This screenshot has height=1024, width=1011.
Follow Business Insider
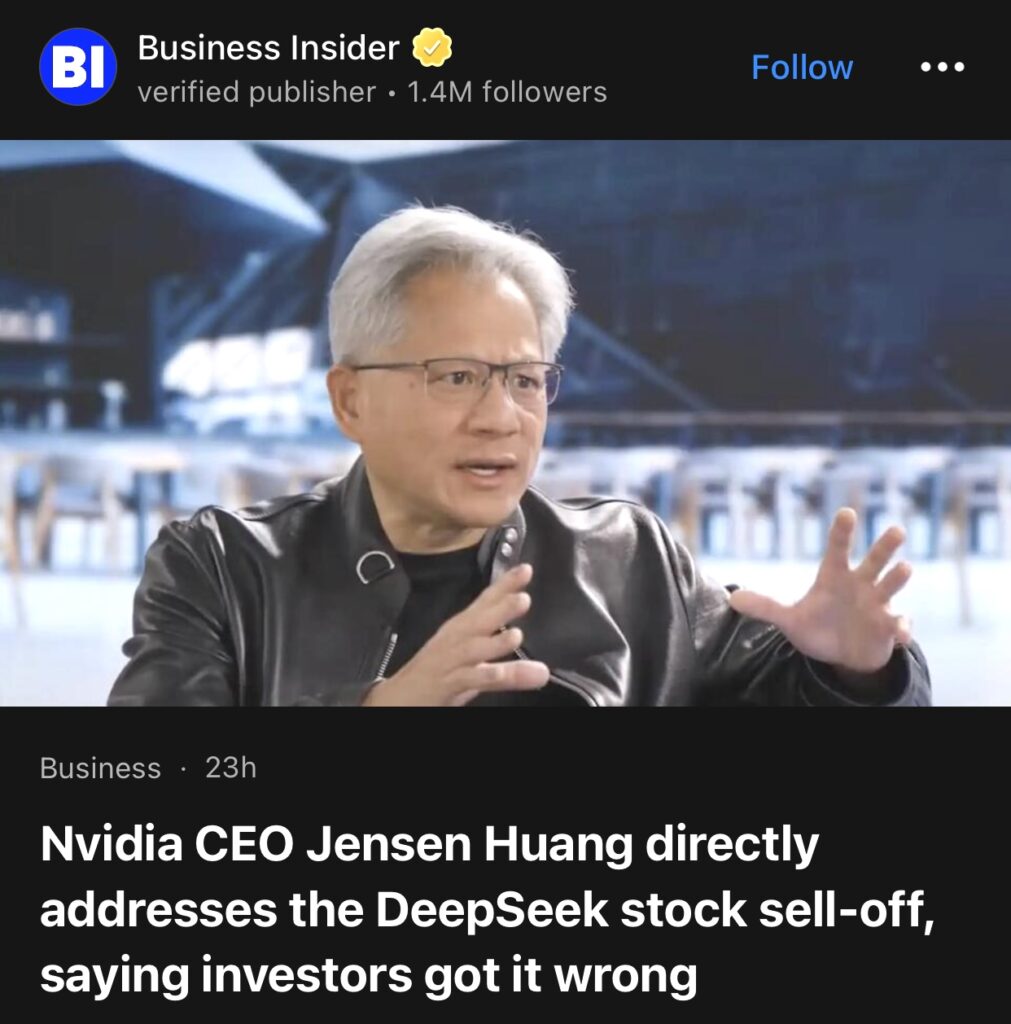801,68
